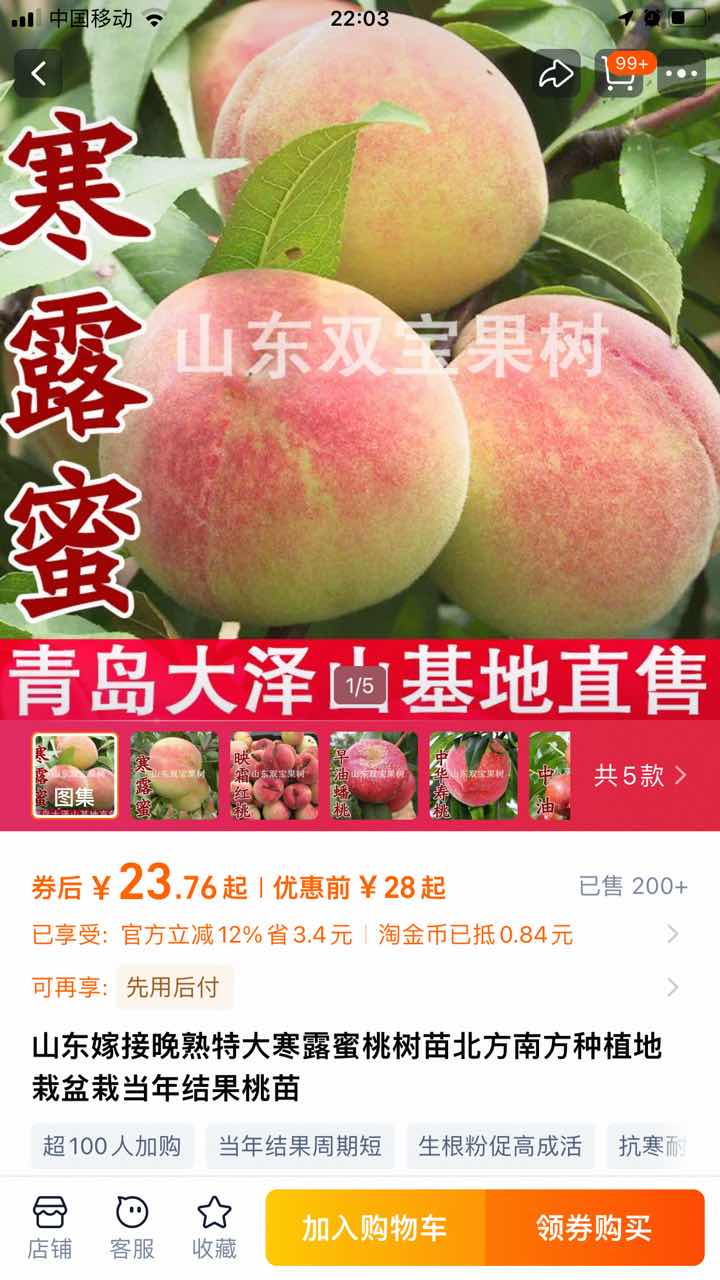Tap 加入购物车 to add to cart
The height and width of the screenshot is (1280, 720).
pyautogui.click(x=375, y=1228)
